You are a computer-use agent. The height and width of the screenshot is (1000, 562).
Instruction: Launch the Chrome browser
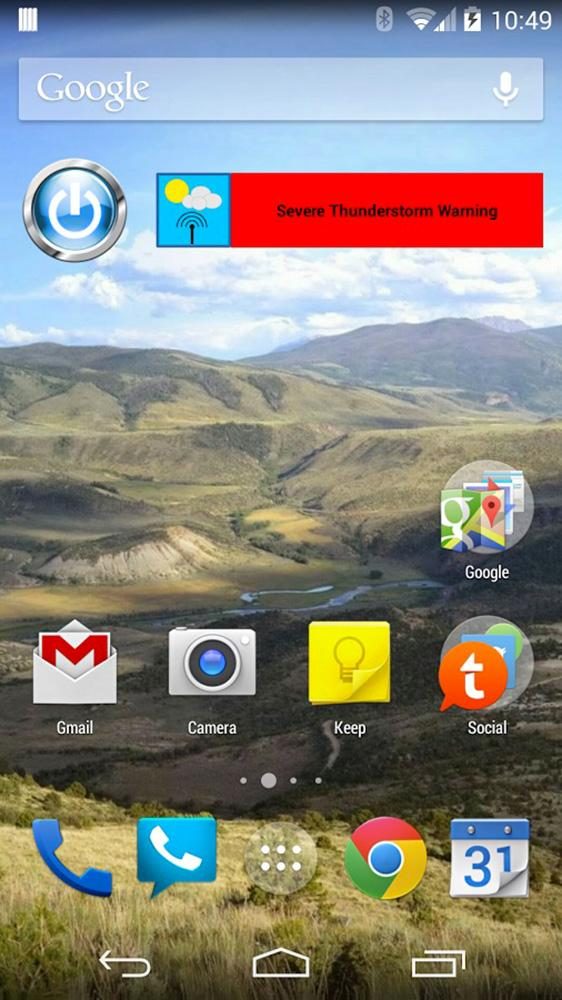385,858
